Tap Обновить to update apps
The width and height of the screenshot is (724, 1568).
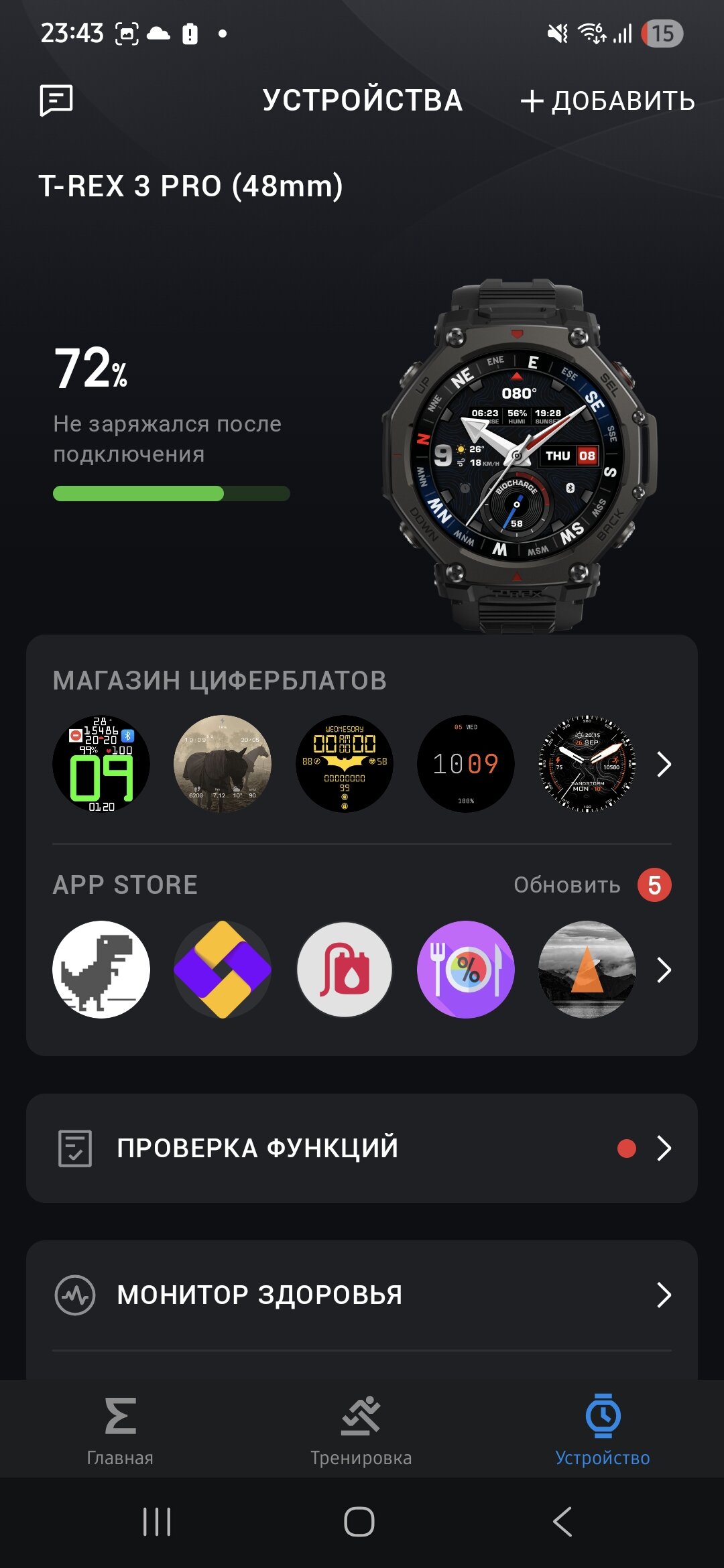(567, 885)
